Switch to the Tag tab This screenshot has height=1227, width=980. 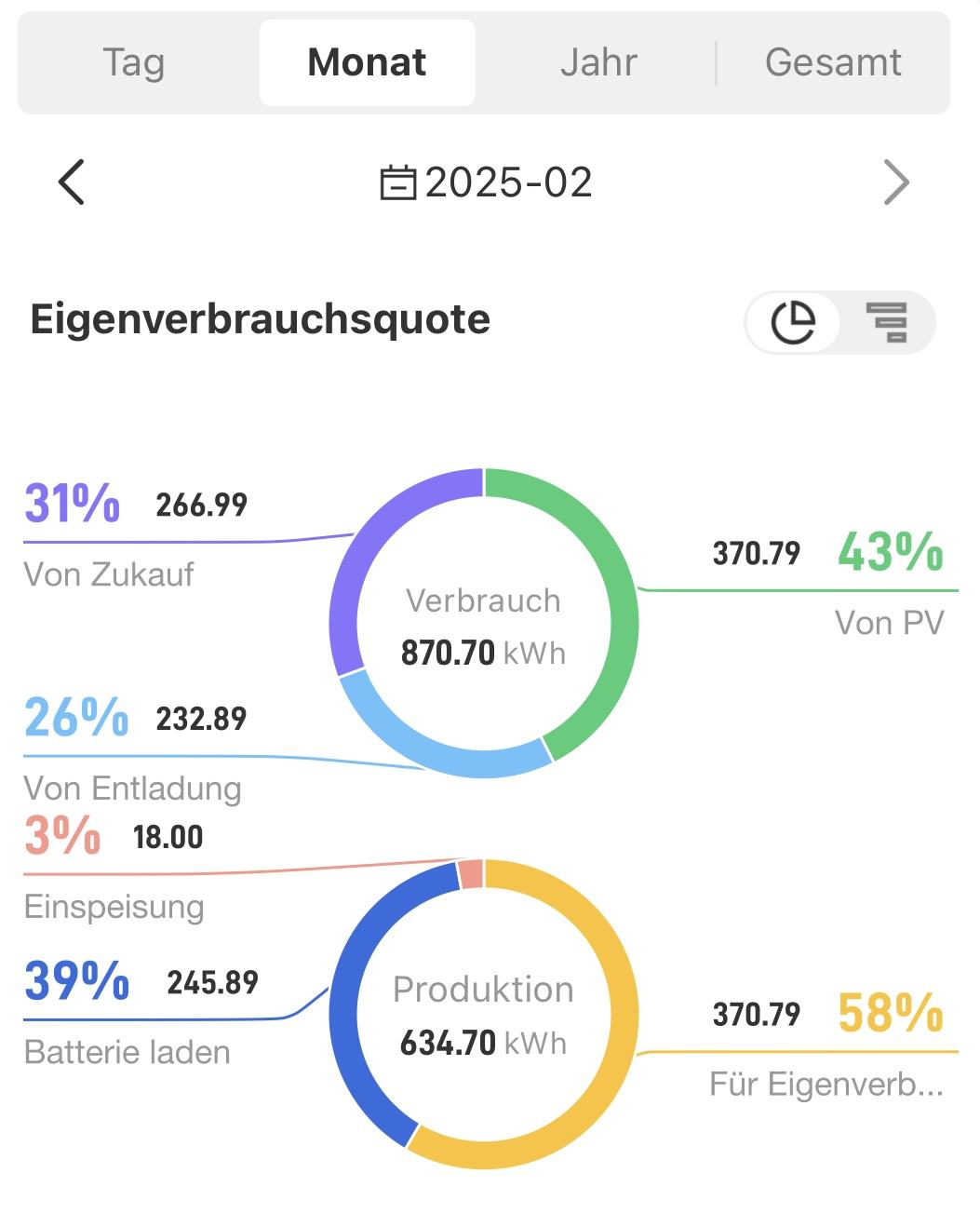point(134,62)
